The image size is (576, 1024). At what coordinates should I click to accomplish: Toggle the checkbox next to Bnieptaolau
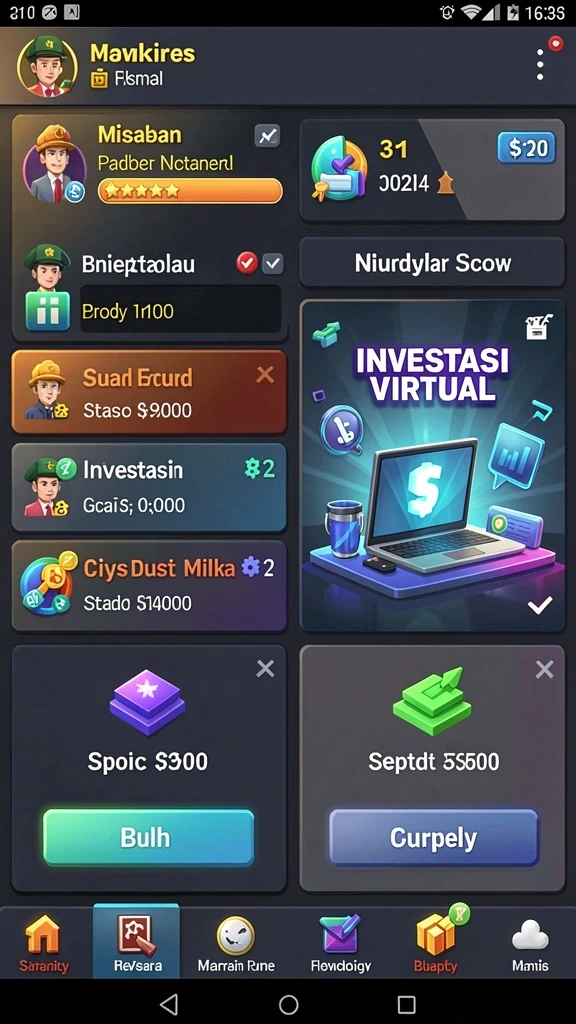[x=272, y=264]
